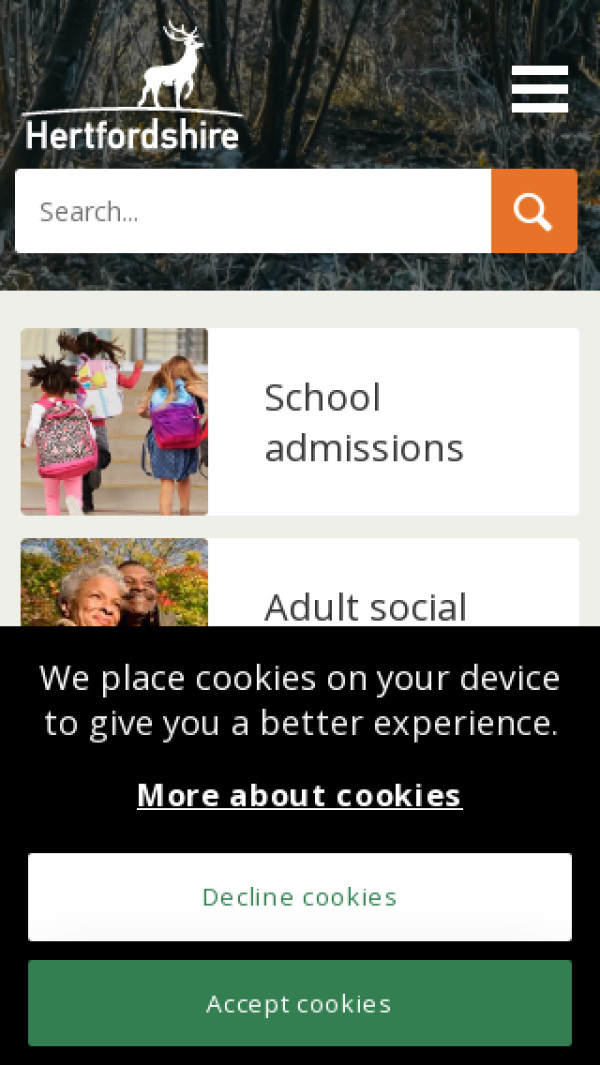Viewport: 600px width, 1065px height.
Task: Follow the More about cookies link
Action: pos(299,795)
